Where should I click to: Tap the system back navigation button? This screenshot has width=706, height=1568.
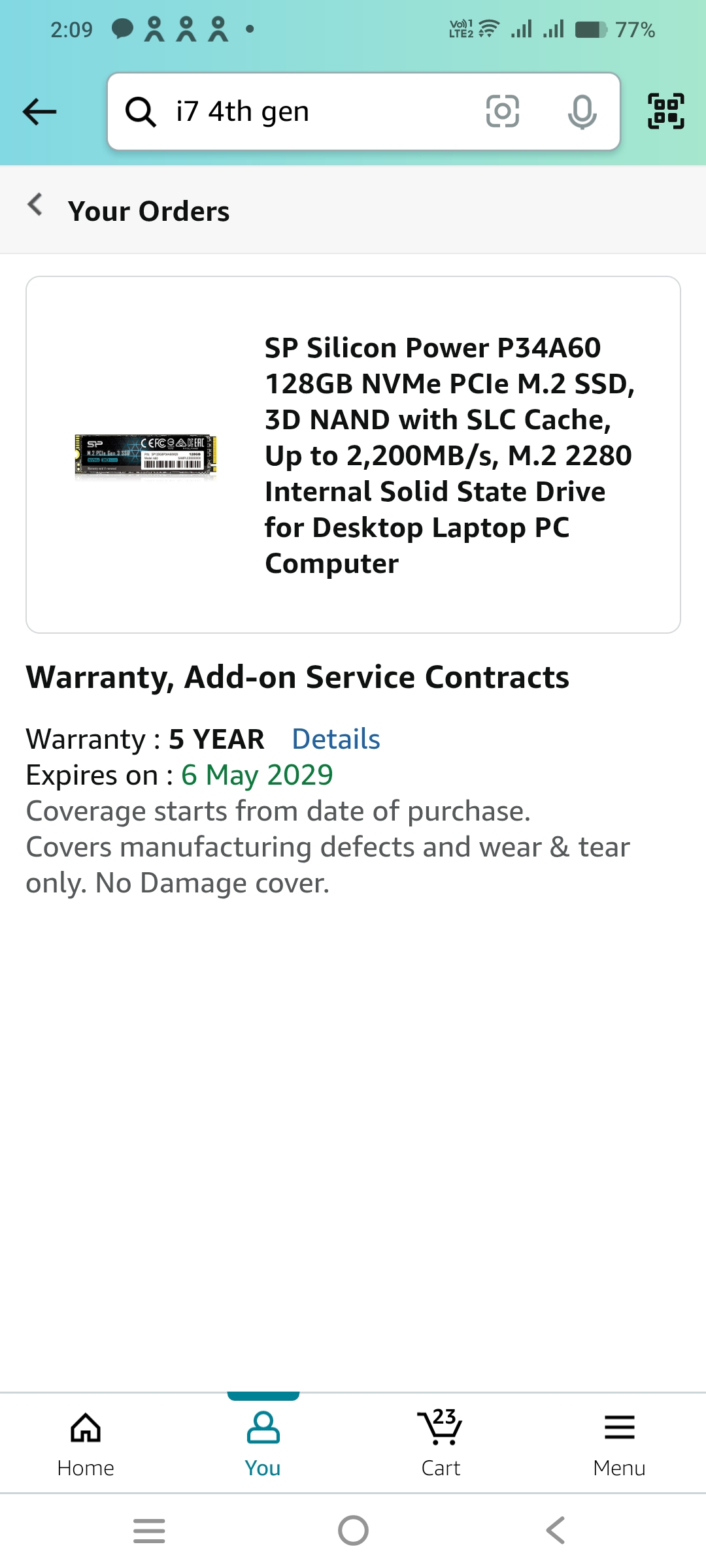555,1530
